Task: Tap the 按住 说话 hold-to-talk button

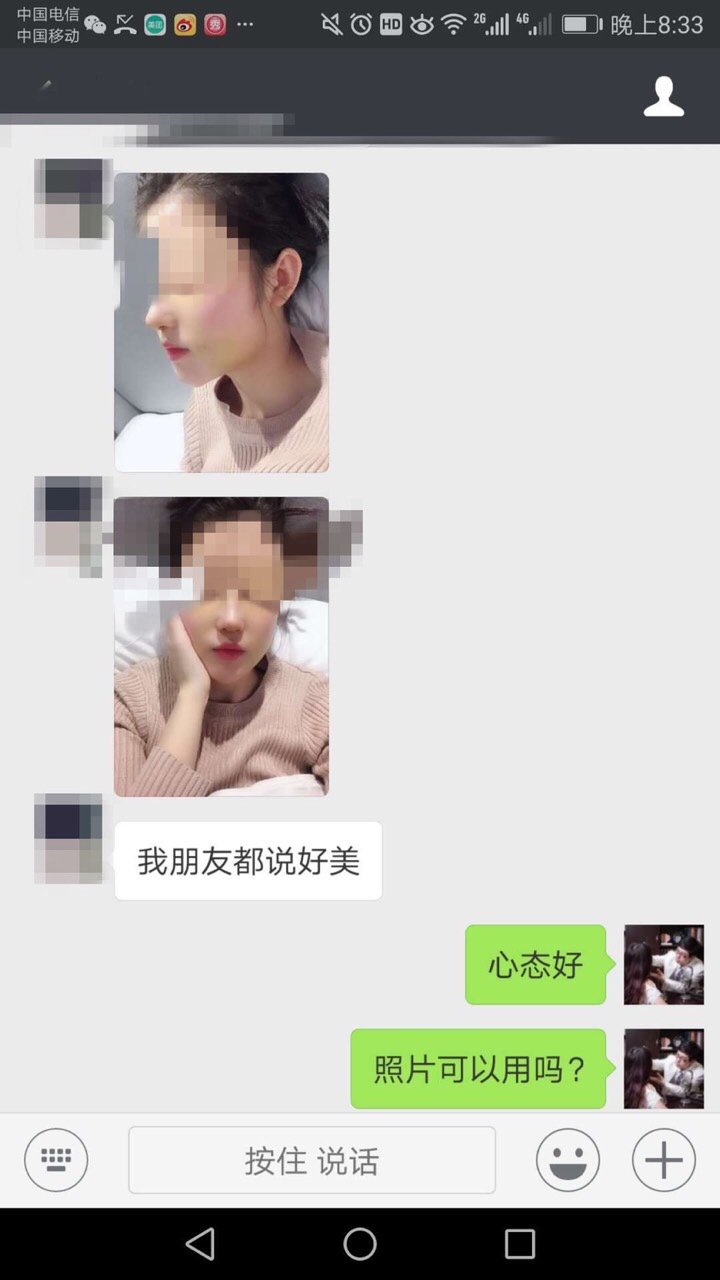Action: click(312, 1160)
